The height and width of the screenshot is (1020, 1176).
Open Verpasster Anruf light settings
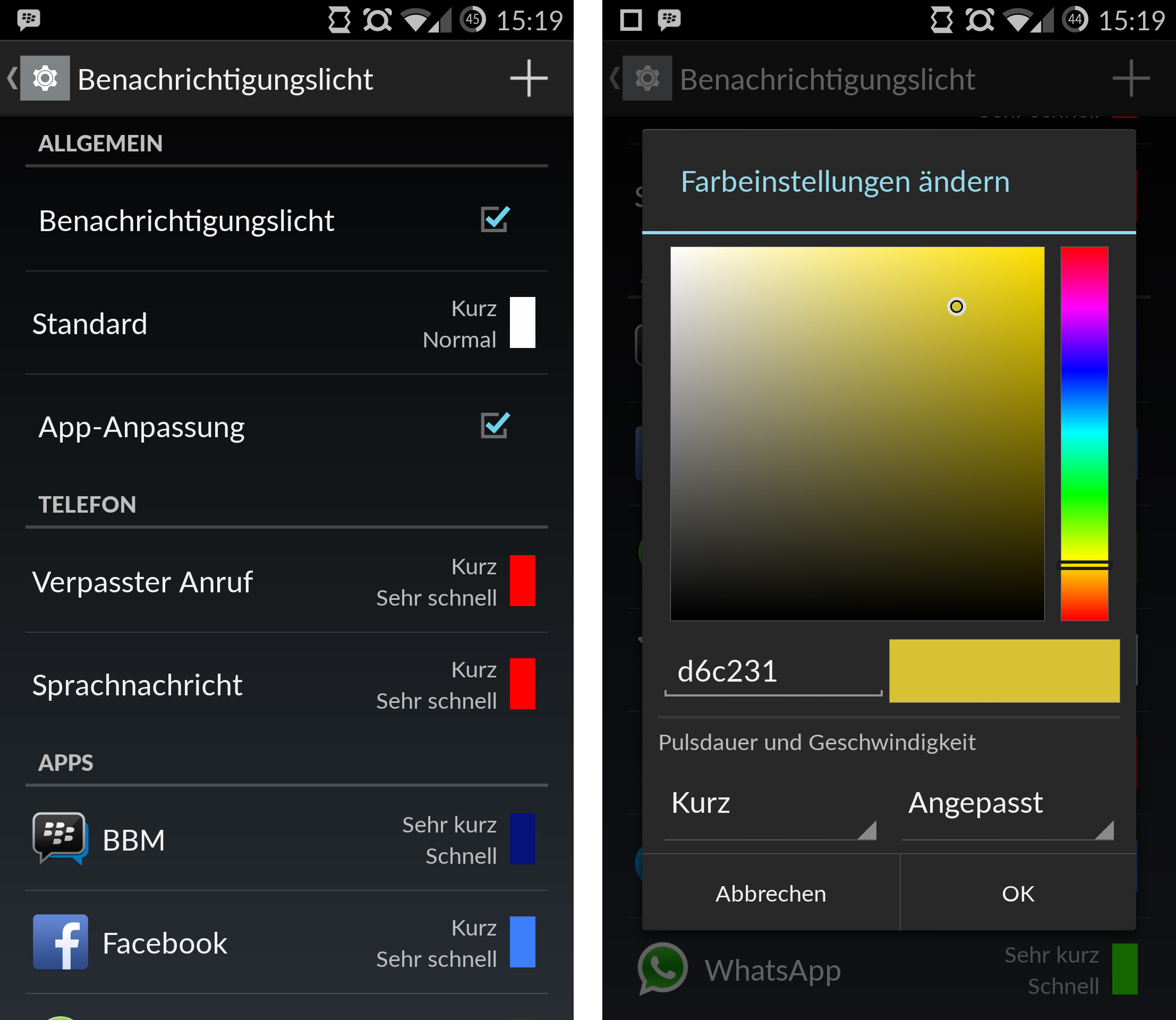click(x=285, y=582)
